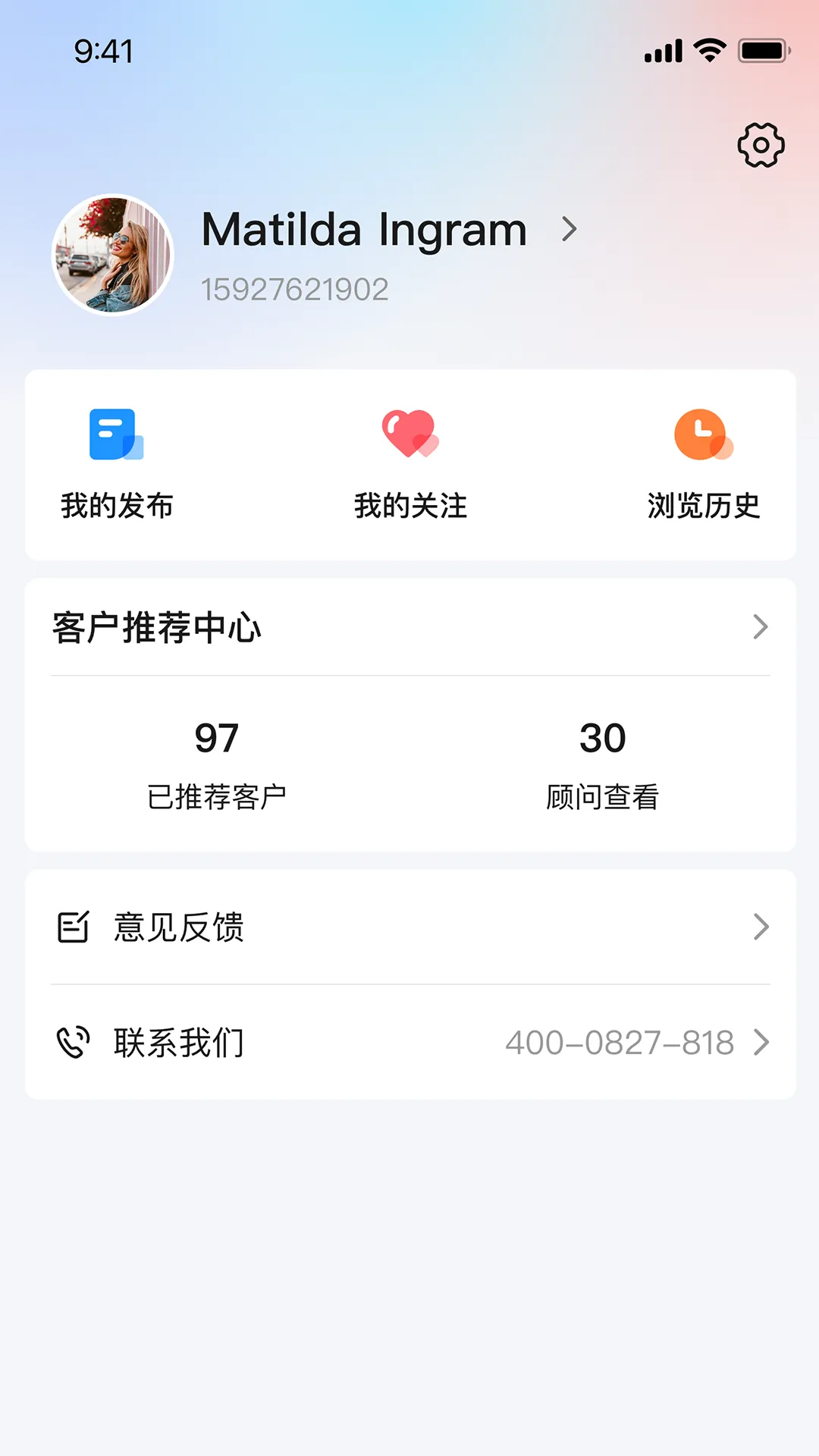Tap the 9:41 clock in status bar
This screenshot has width=819, height=1456.
tap(104, 52)
